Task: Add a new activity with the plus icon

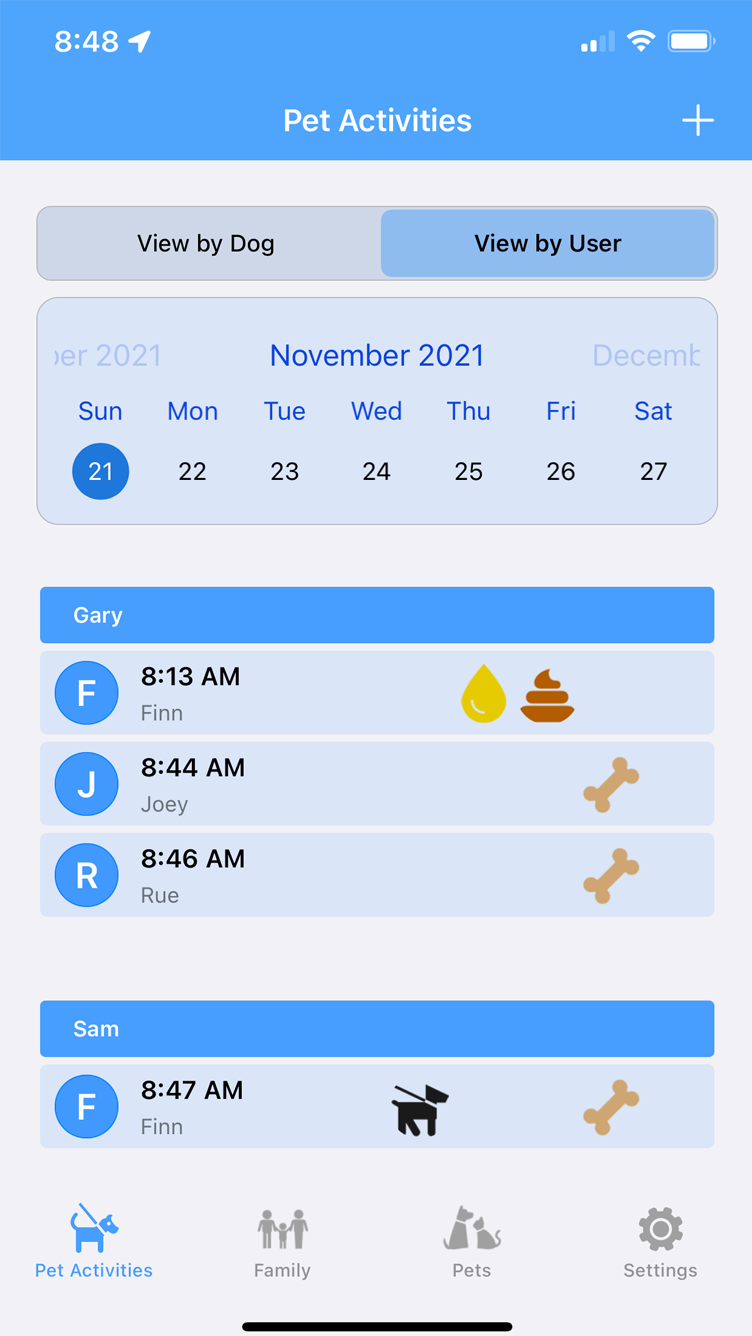Action: [x=697, y=120]
